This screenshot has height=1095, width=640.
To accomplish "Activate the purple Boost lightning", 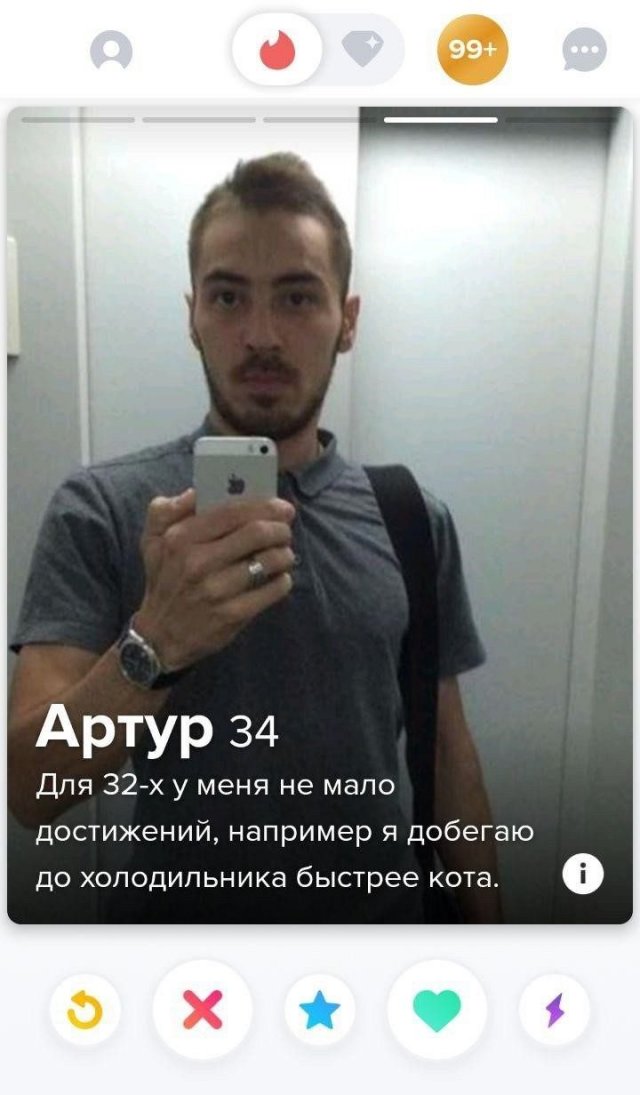I will click(554, 1012).
